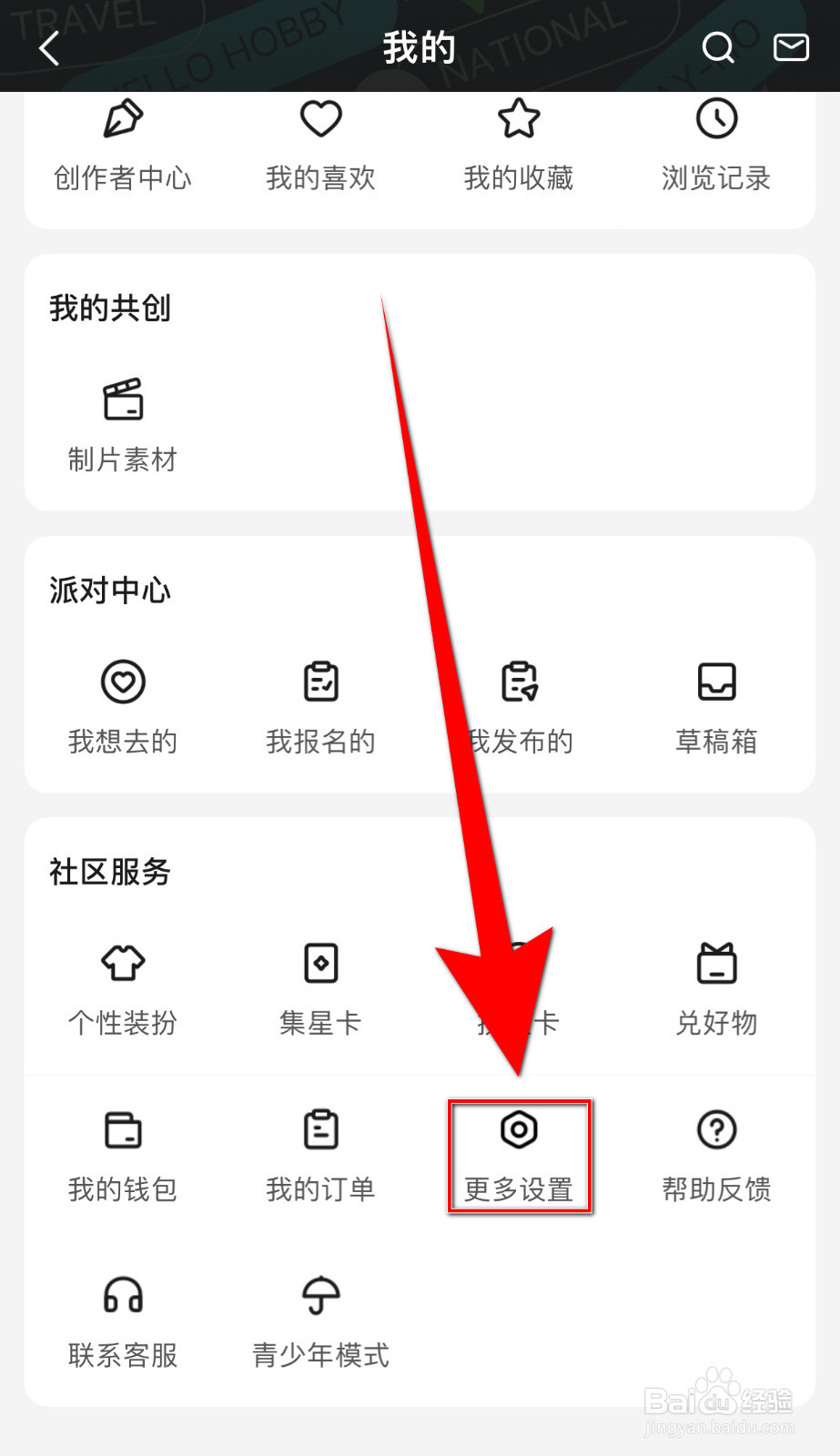Open 帮助反馈 (Help and Feedback)

716,1156
